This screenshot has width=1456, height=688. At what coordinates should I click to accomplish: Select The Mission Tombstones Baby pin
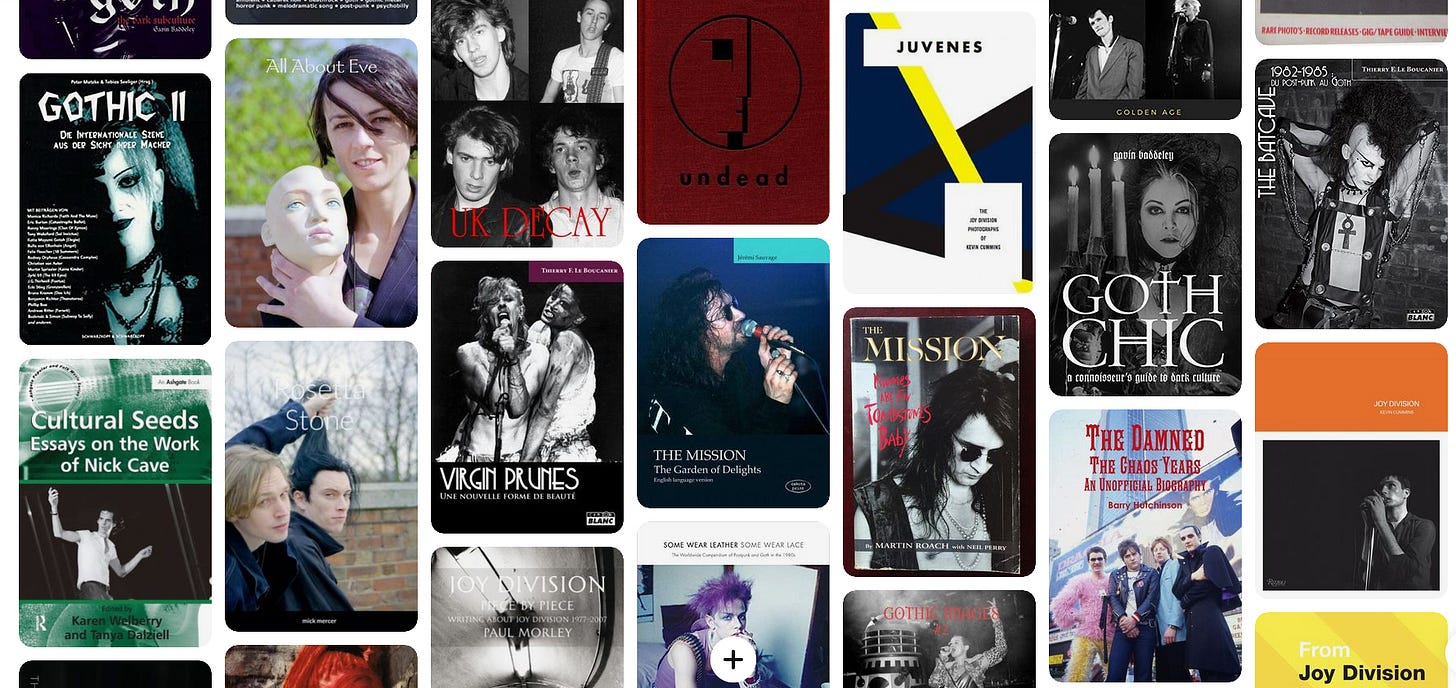click(x=939, y=441)
